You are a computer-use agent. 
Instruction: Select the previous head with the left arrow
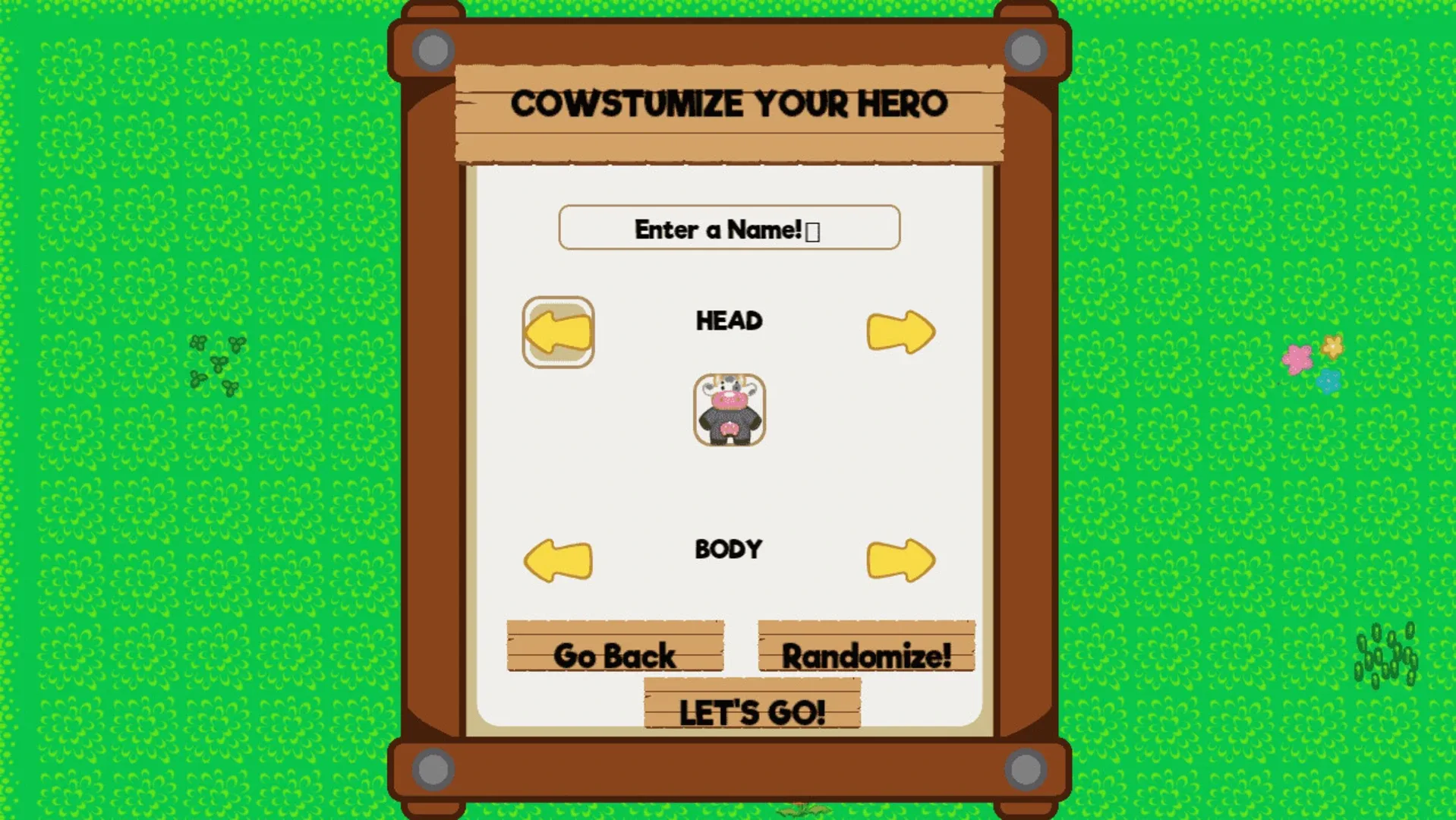(559, 333)
